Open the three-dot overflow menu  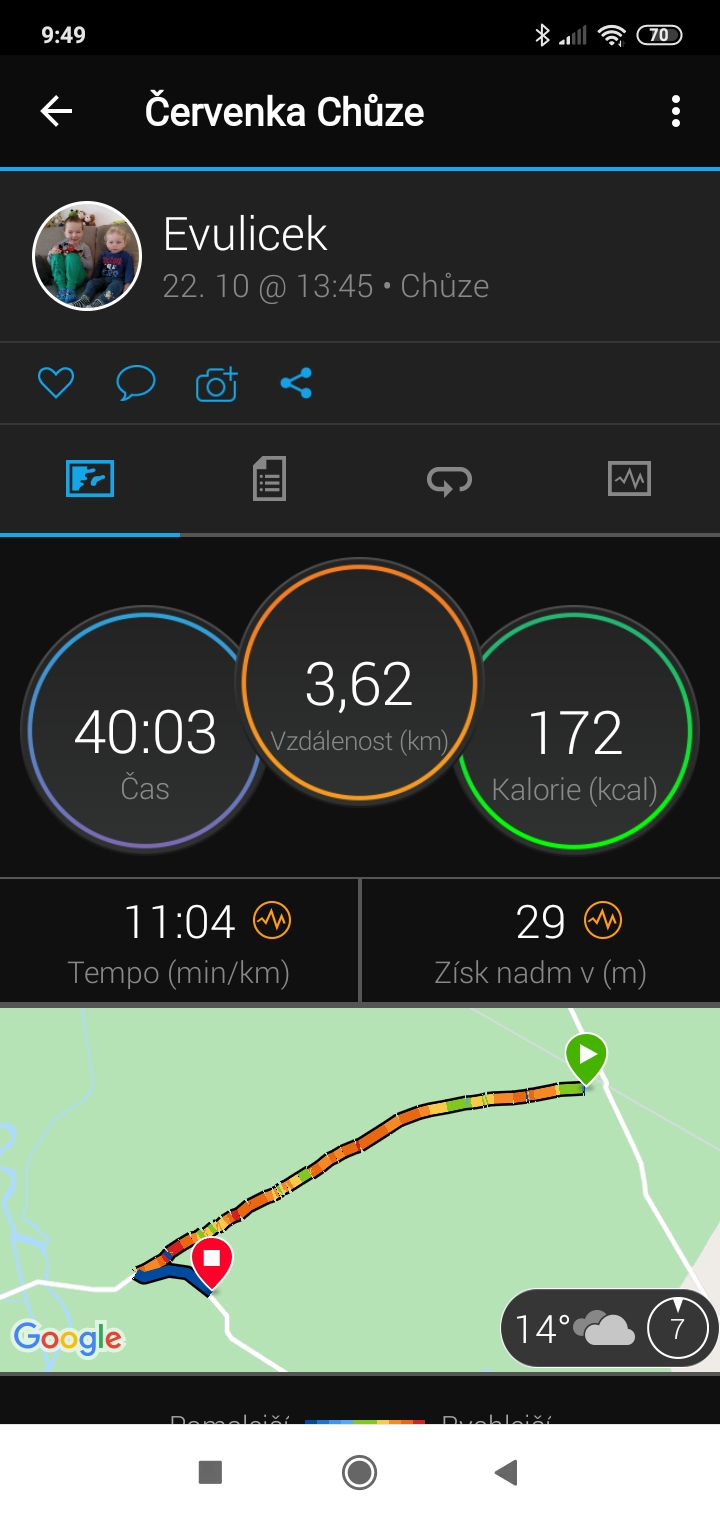676,111
